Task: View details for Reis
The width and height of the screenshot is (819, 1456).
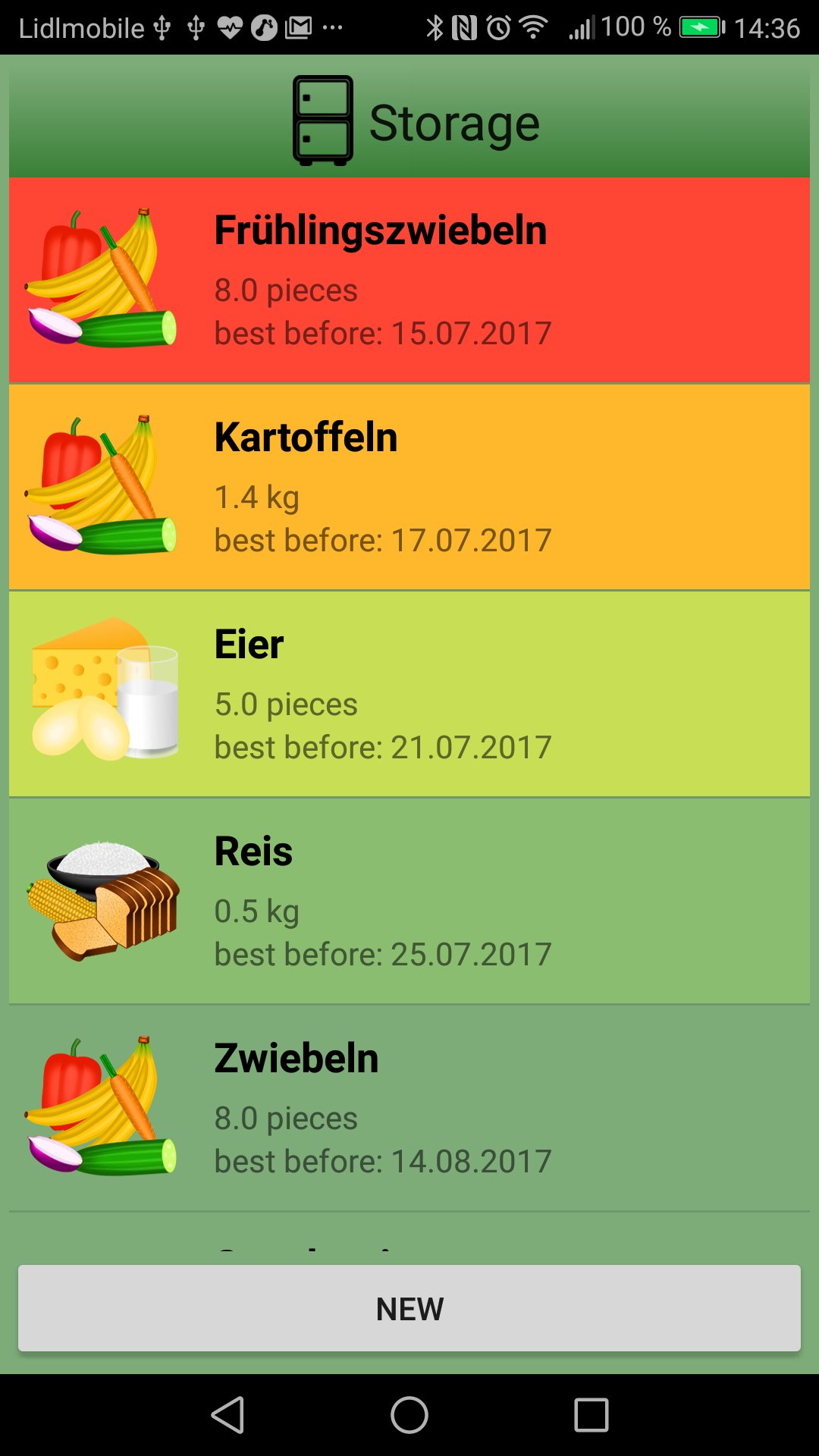Action: tap(409, 901)
